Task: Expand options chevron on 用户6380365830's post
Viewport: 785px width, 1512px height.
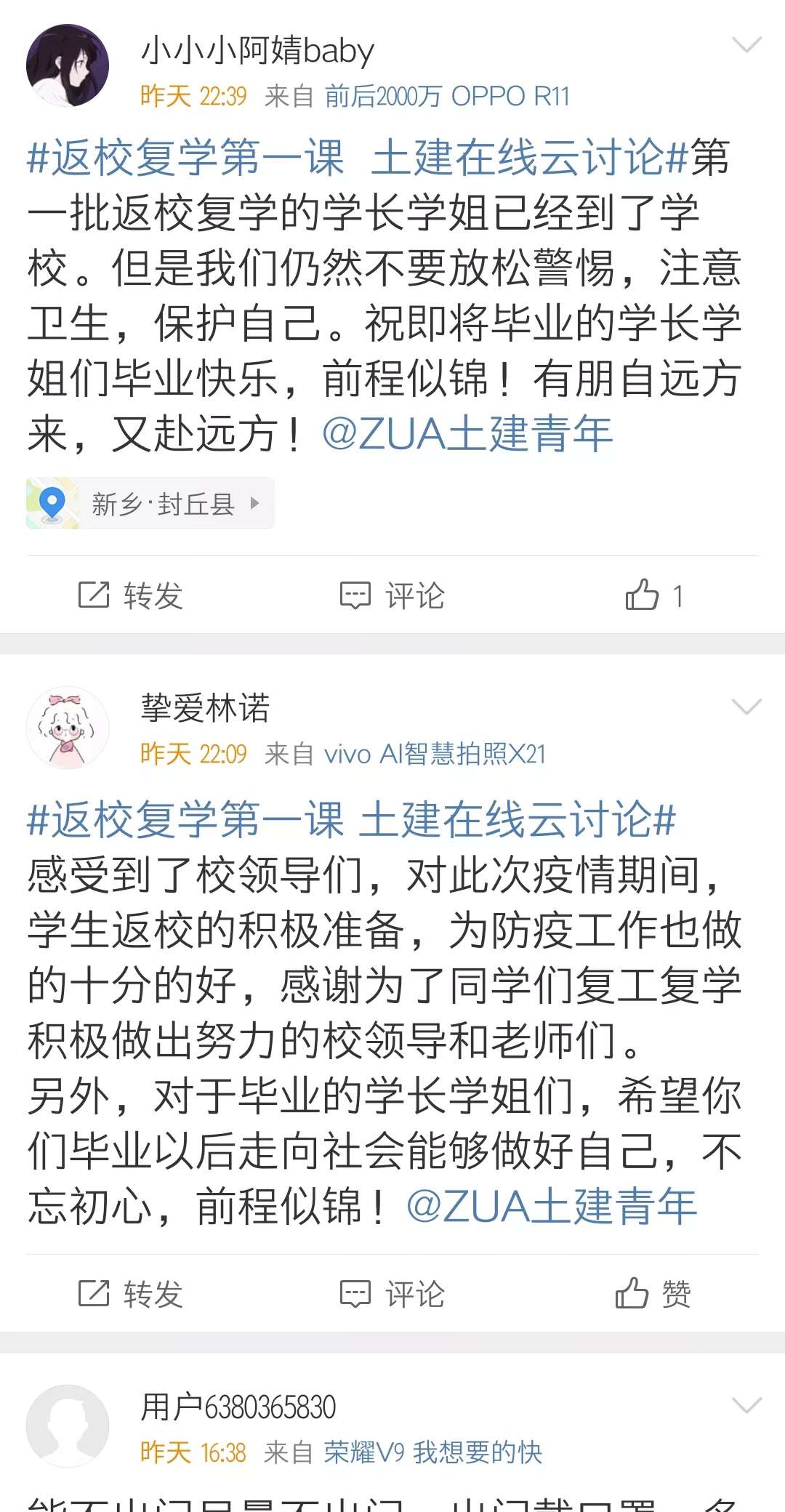Action: coord(746,1405)
